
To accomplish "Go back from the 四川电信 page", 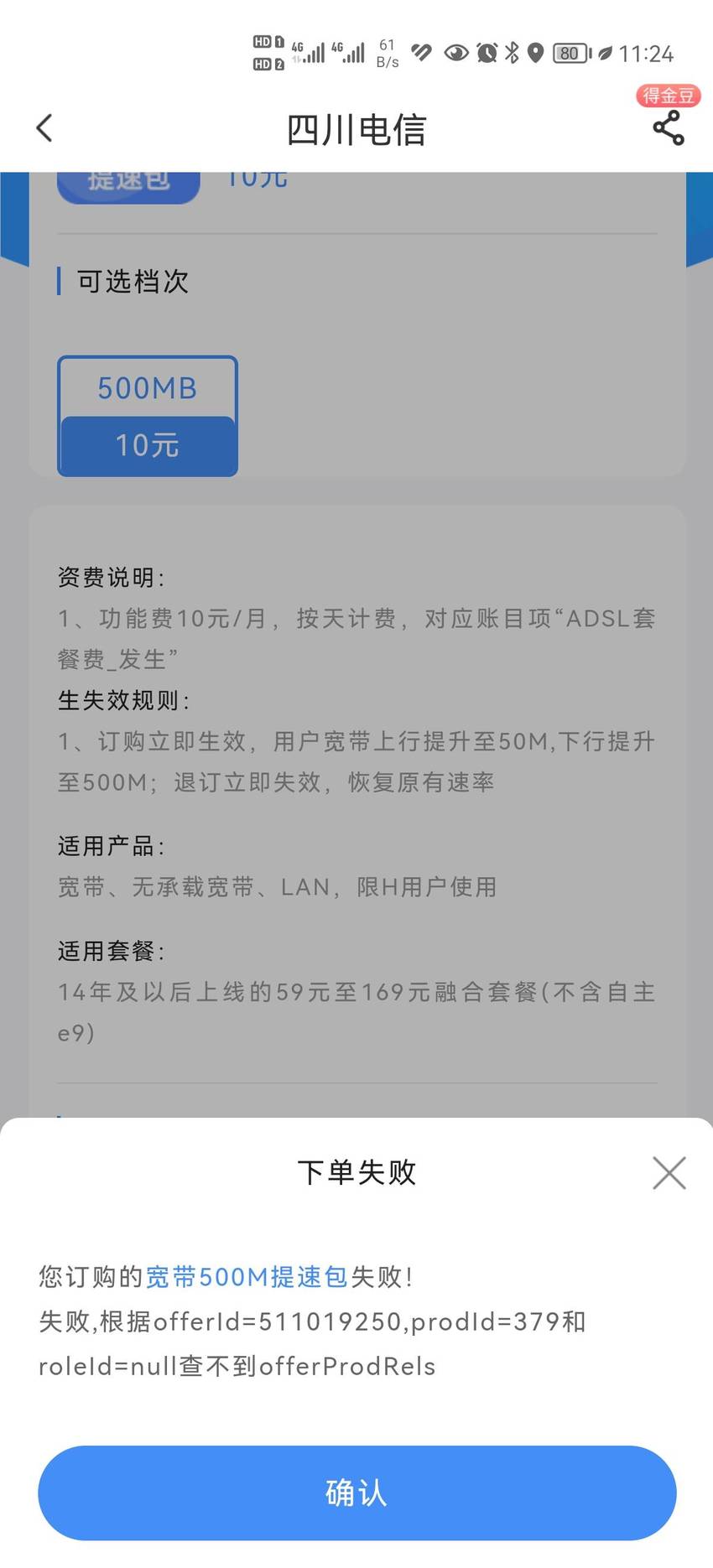I will [x=44, y=128].
